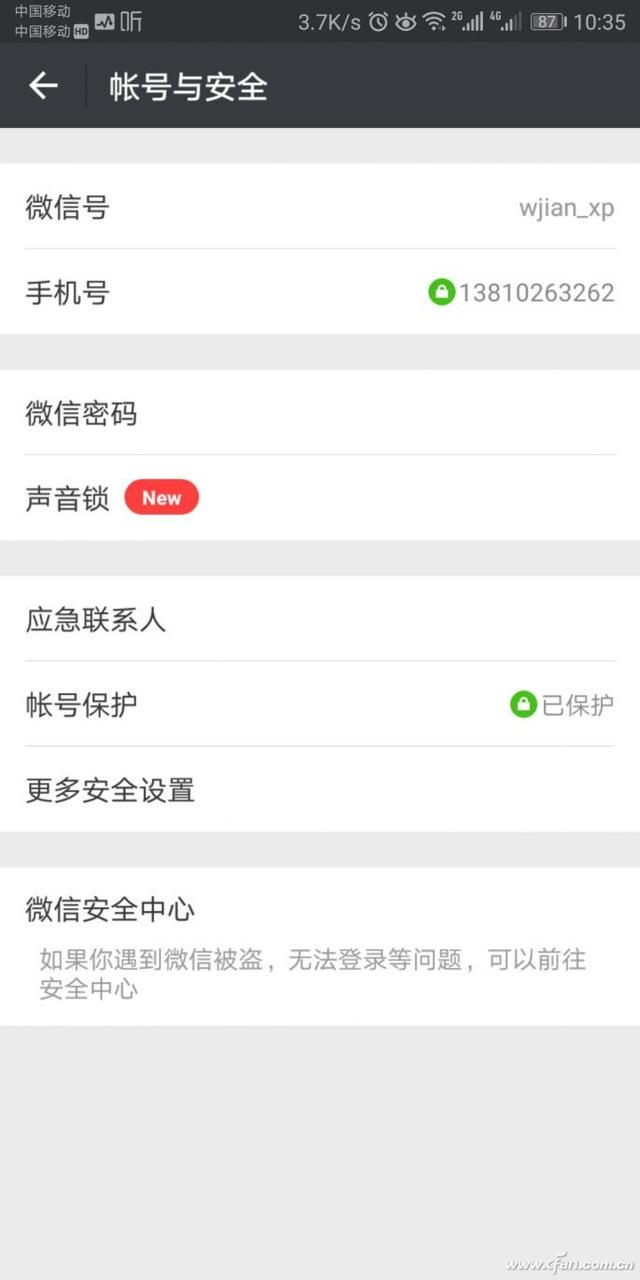Image resolution: width=640 pixels, height=1280 pixels.
Task: Open 帐号保护 account protection
Action: 320,704
